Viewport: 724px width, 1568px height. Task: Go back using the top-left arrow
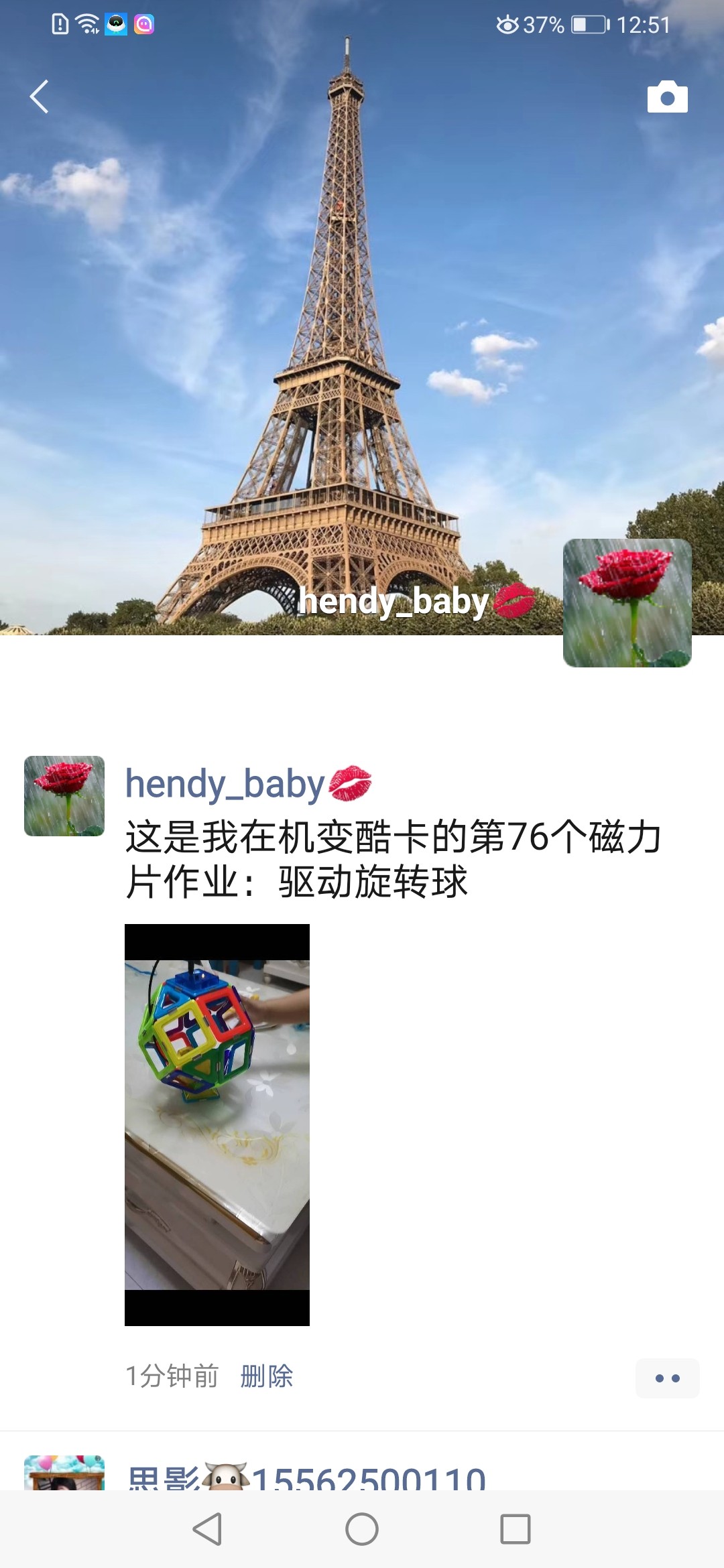coord(40,96)
